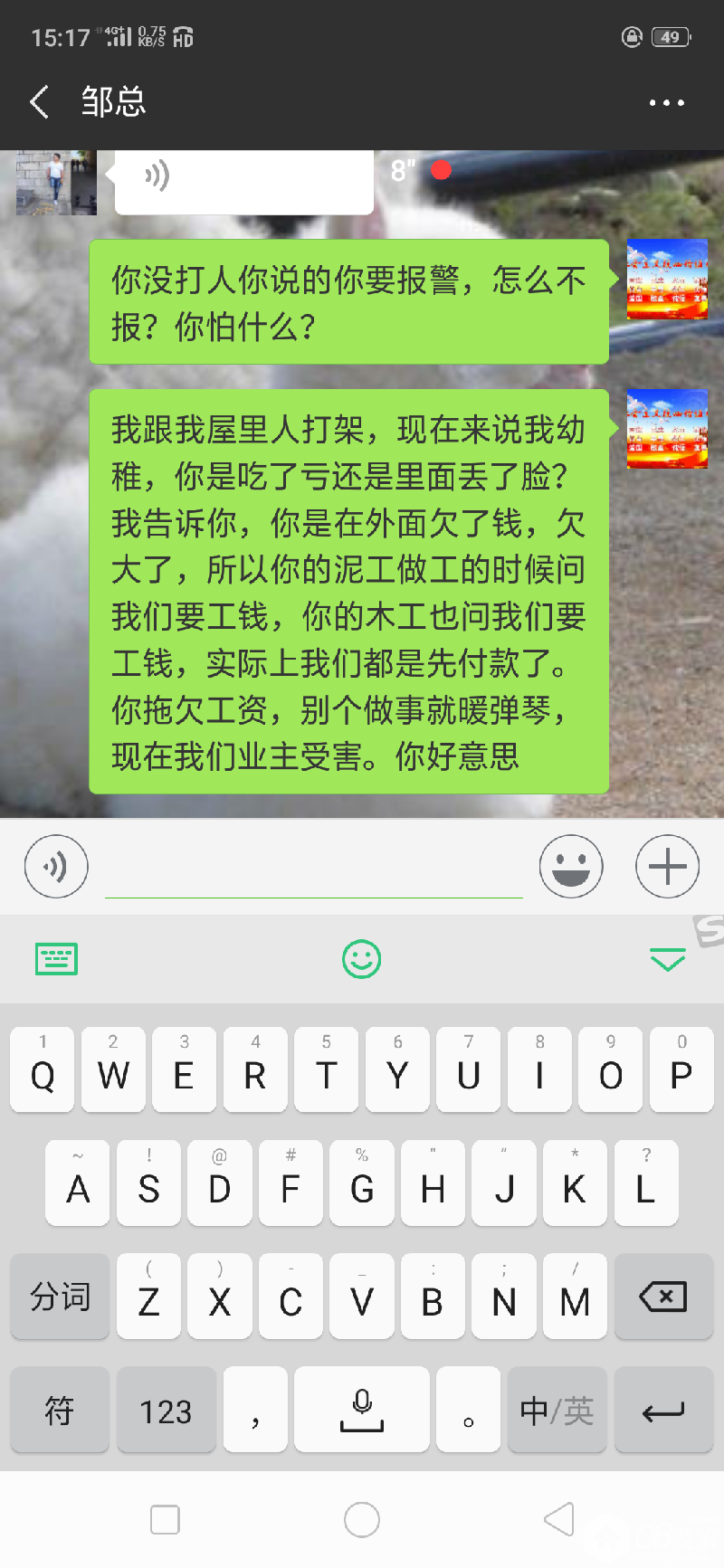Toggle the 中/英 language key
Screen dimensions: 724x1568
coord(557,1410)
